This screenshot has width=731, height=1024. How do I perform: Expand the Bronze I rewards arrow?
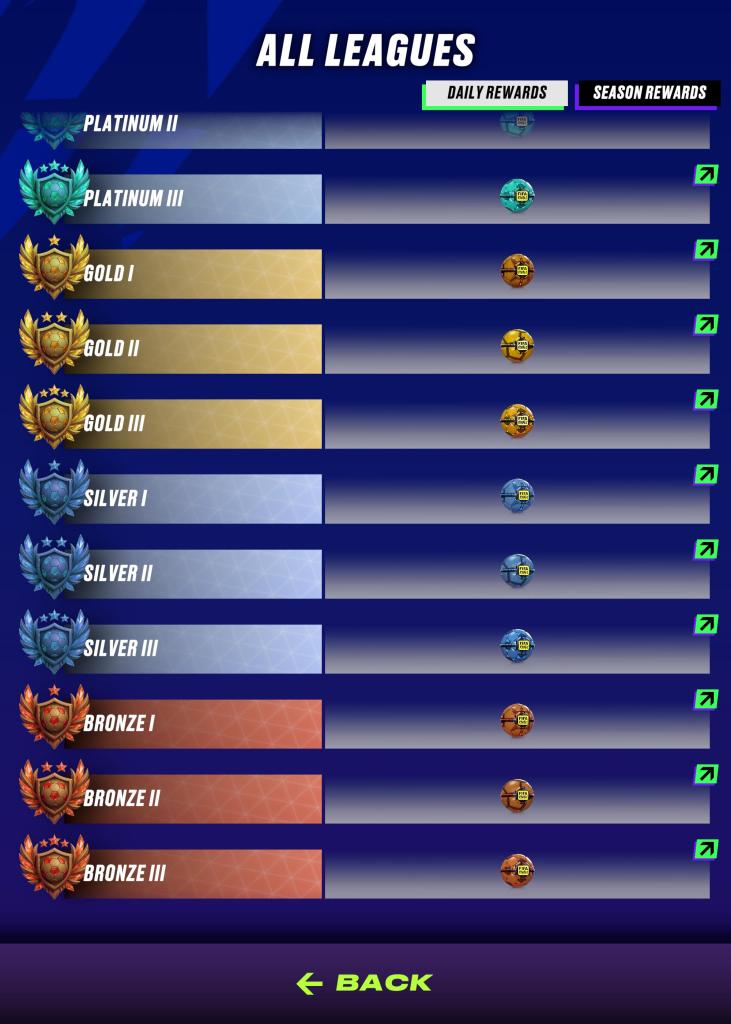[x=706, y=699]
